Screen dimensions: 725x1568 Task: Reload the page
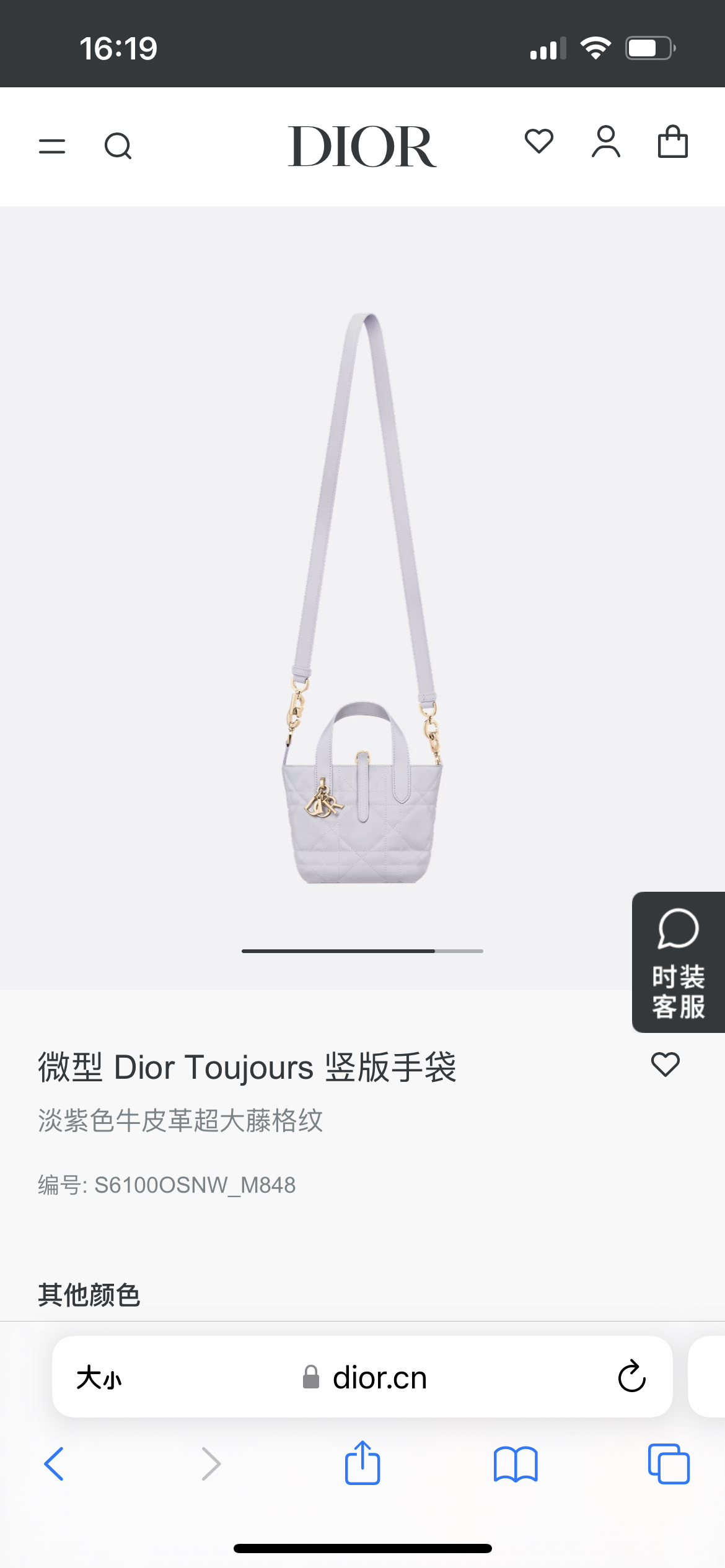632,1377
